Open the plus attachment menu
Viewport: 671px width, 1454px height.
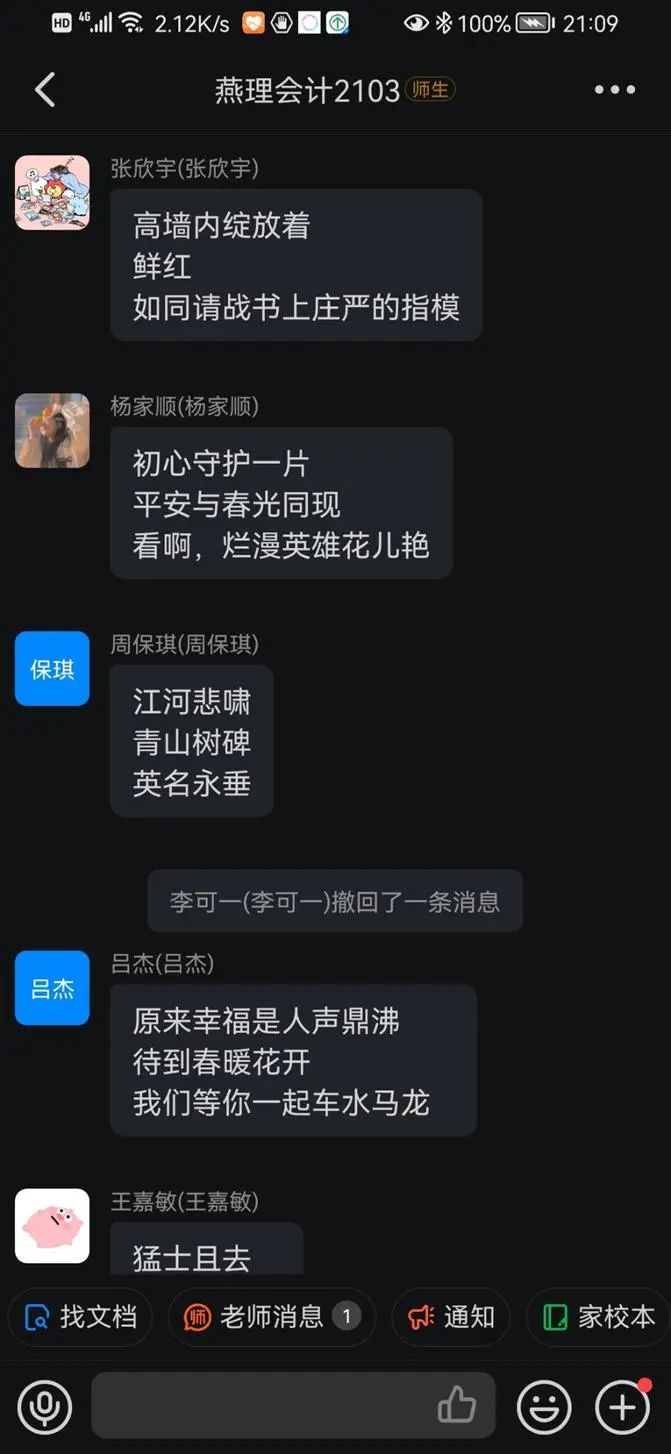click(622, 1406)
